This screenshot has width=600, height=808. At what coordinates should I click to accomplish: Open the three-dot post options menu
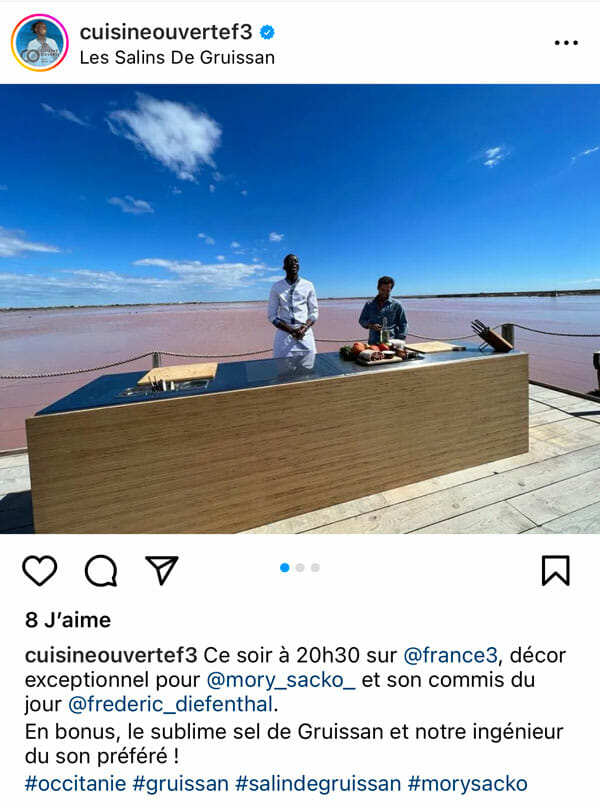(566, 43)
